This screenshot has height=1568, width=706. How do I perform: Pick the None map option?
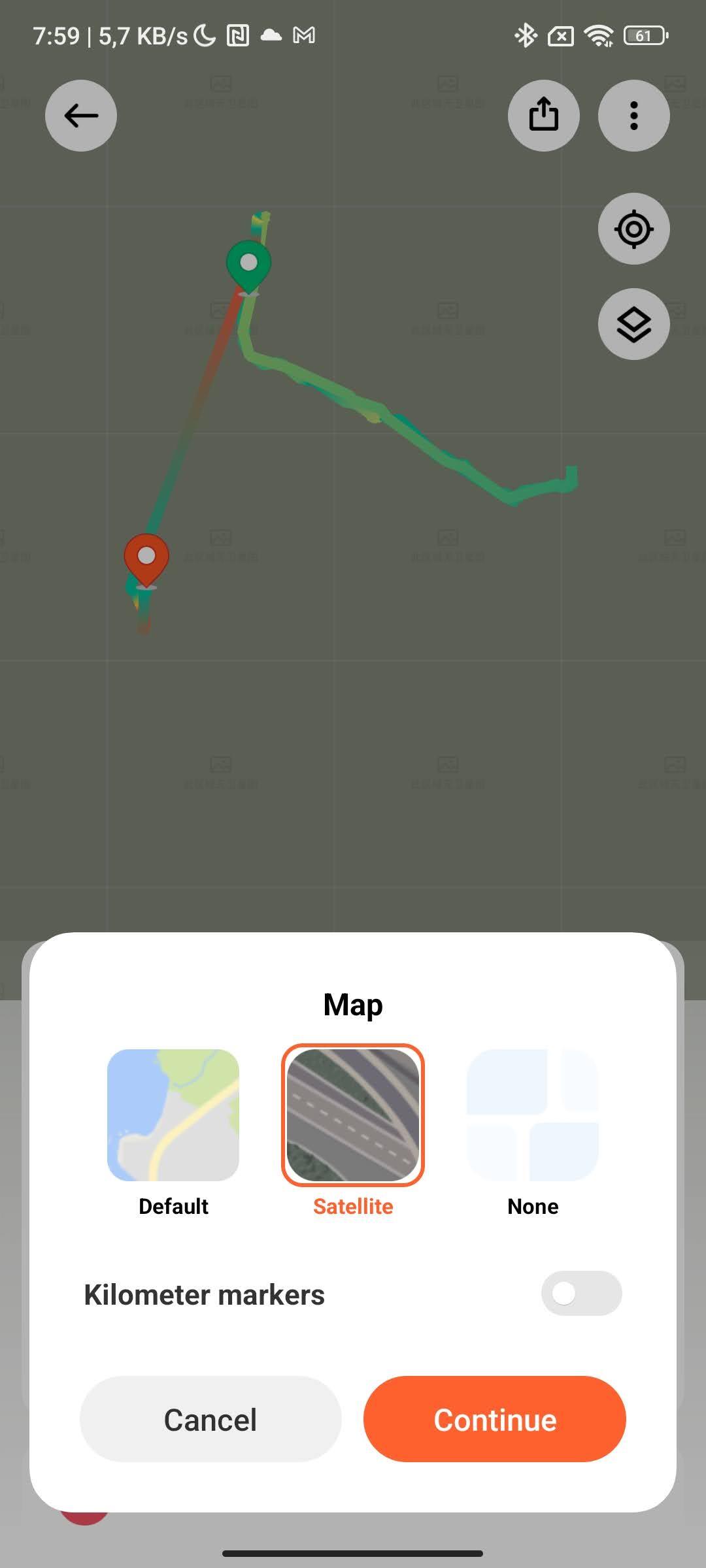coord(533,1115)
